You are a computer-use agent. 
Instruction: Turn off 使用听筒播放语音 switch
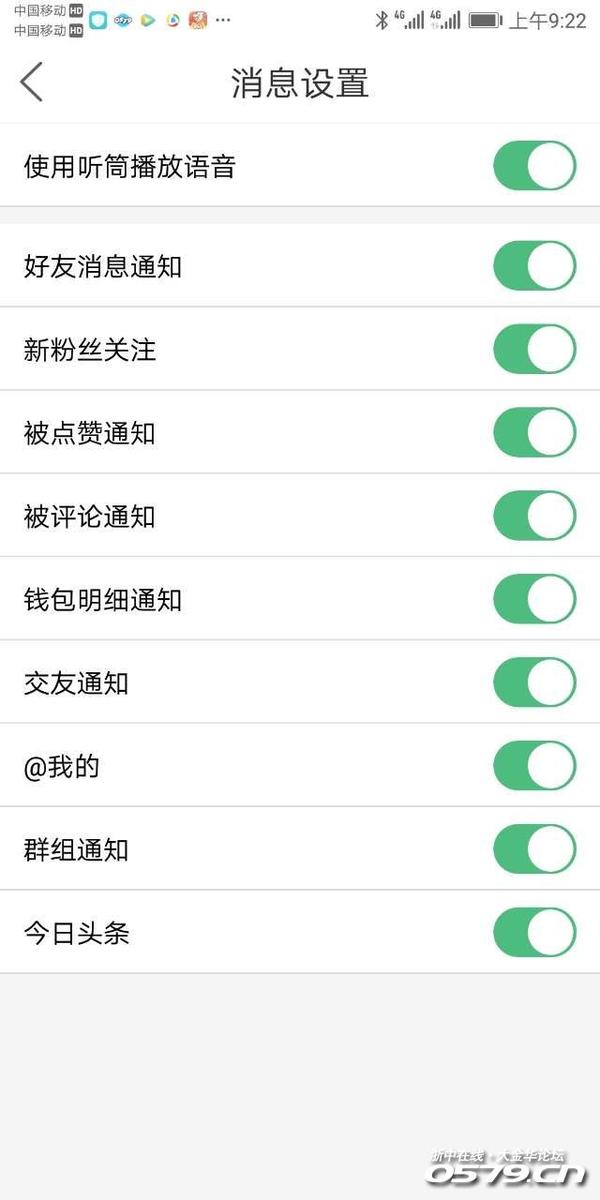point(535,166)
